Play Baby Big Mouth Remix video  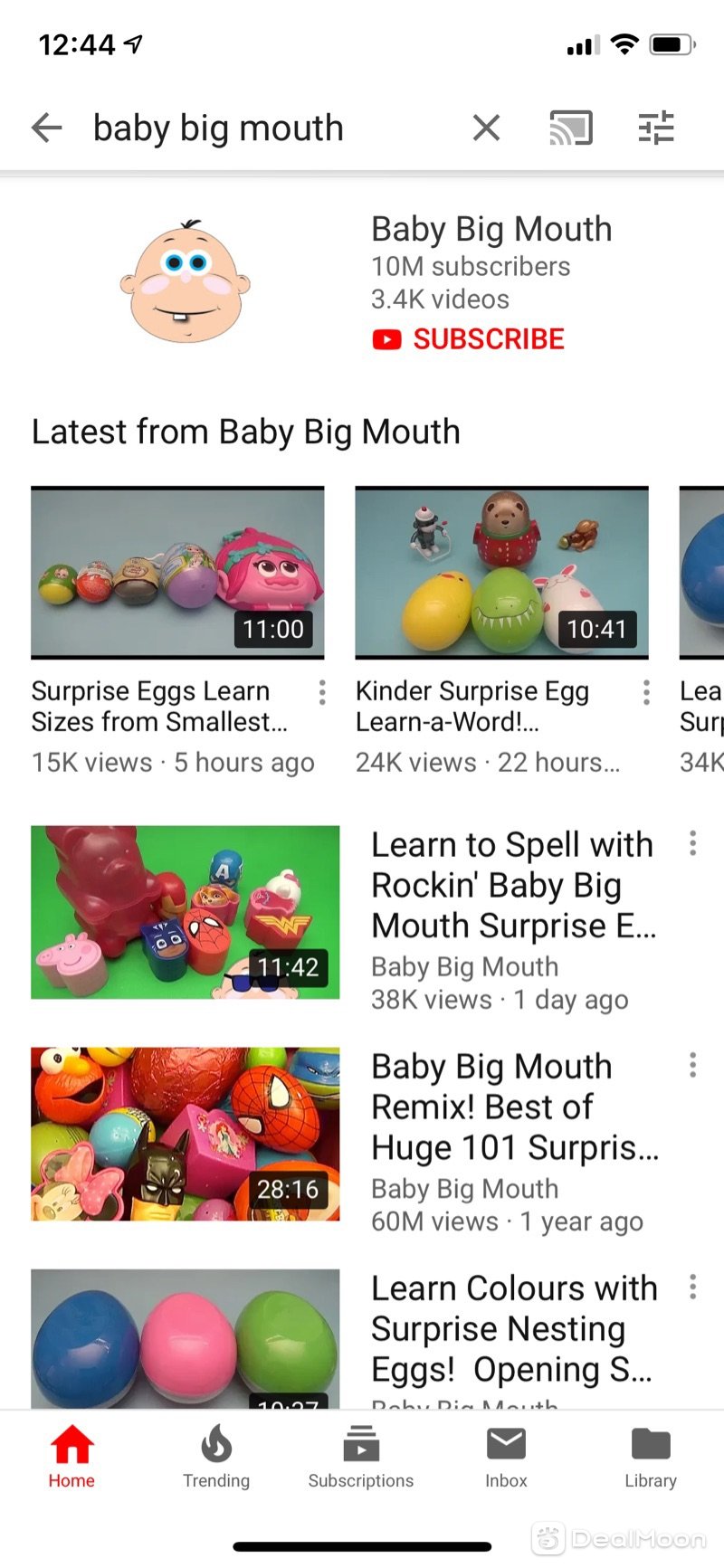(x=186, y=1134)
